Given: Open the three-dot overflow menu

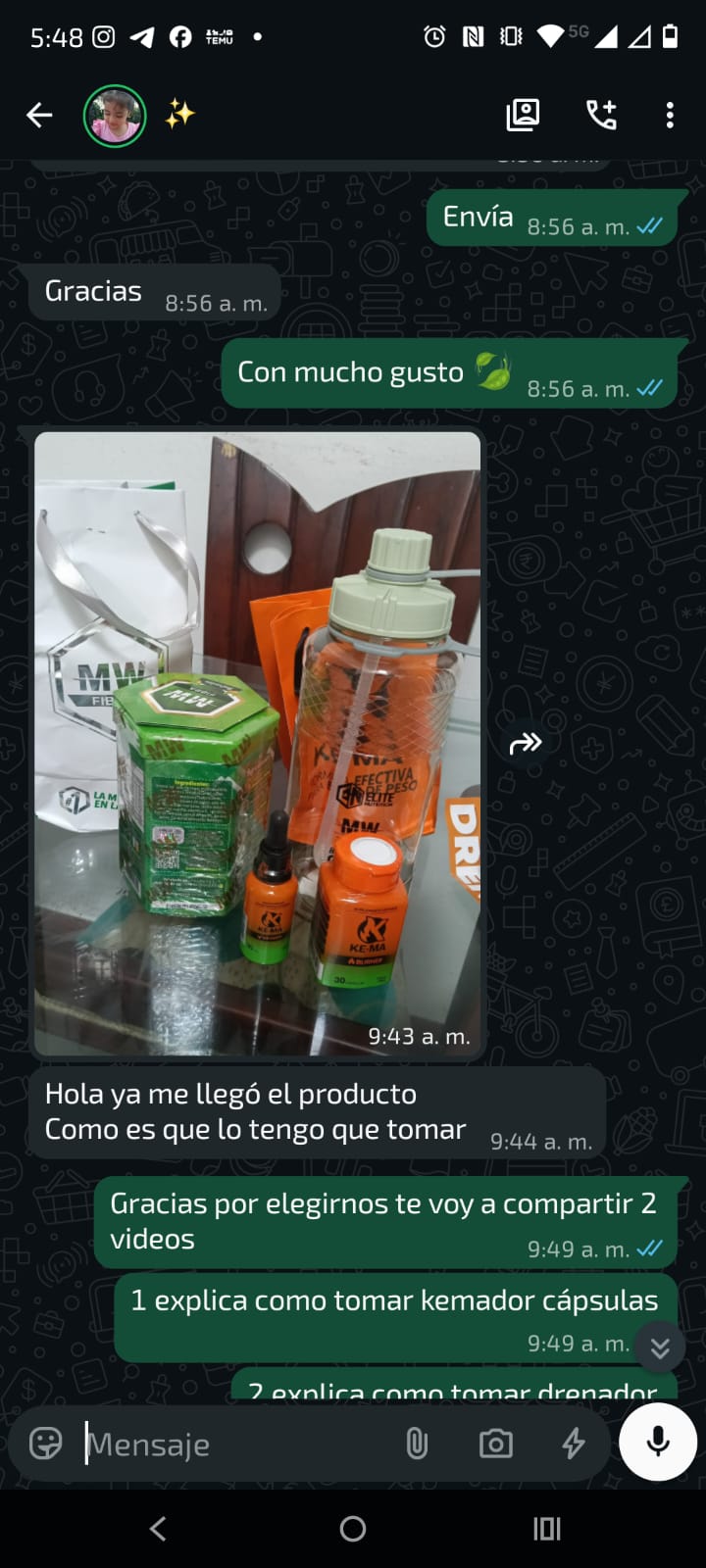Looking at the screenshot, I should [x=670, y=116].
